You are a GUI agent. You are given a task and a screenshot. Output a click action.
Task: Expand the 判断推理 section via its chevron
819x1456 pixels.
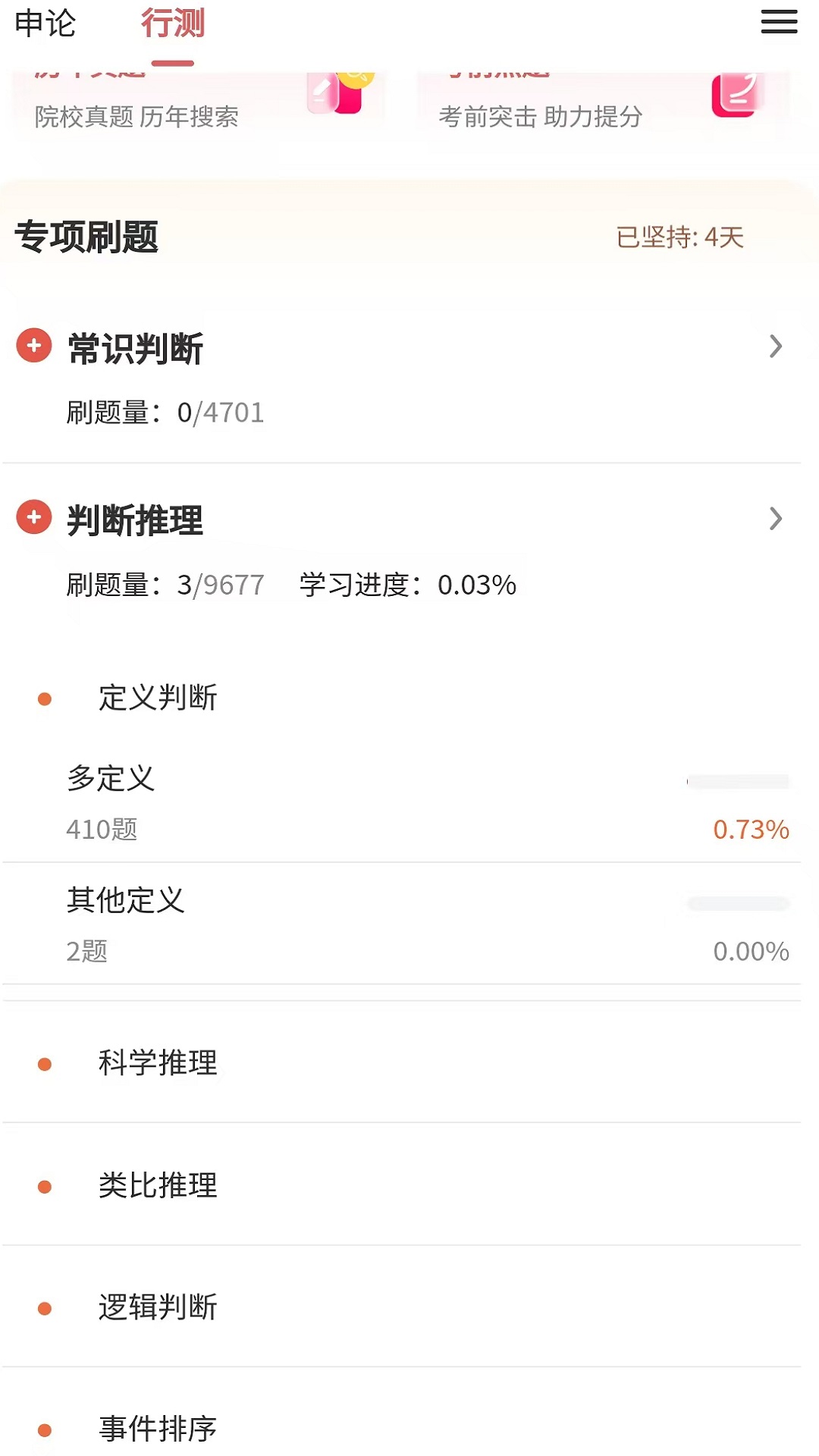(775, 519)
